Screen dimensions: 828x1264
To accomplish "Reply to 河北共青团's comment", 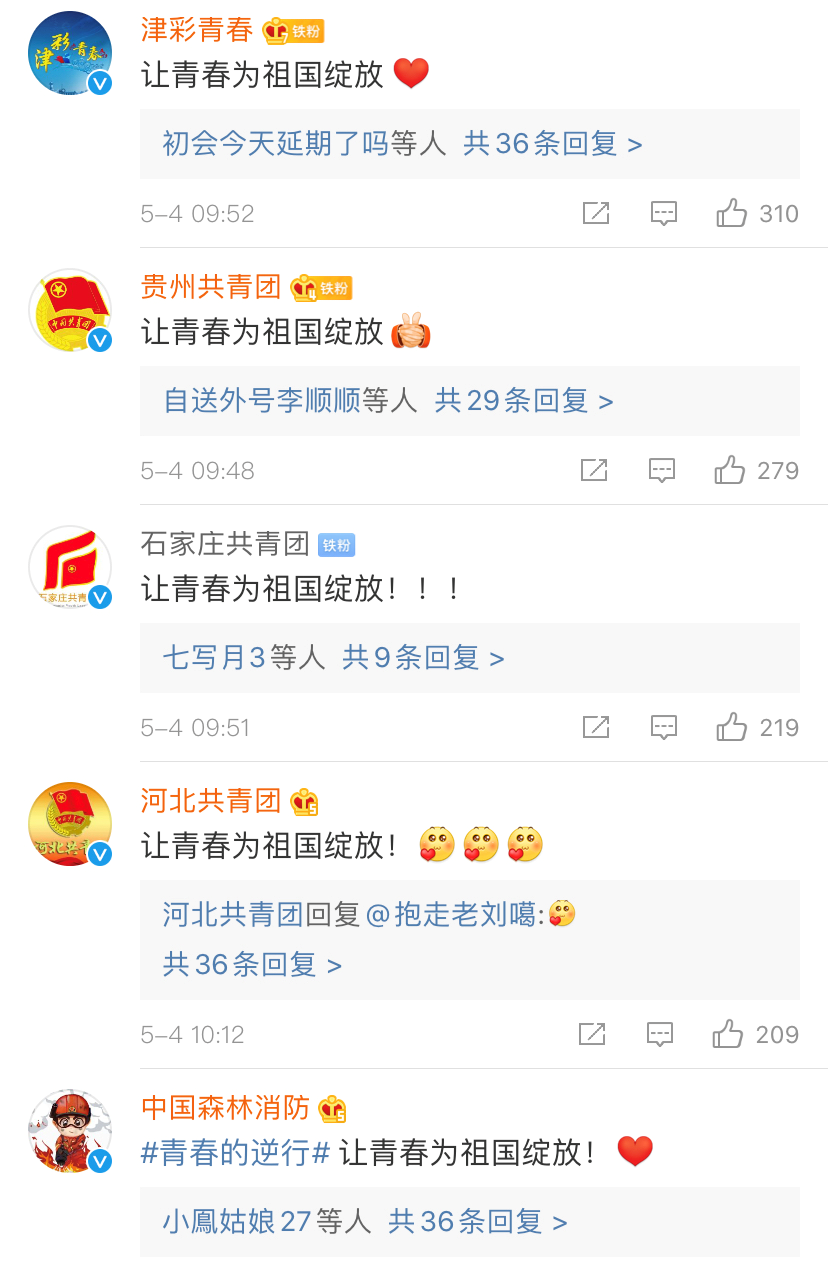I will coord(660,1034).
